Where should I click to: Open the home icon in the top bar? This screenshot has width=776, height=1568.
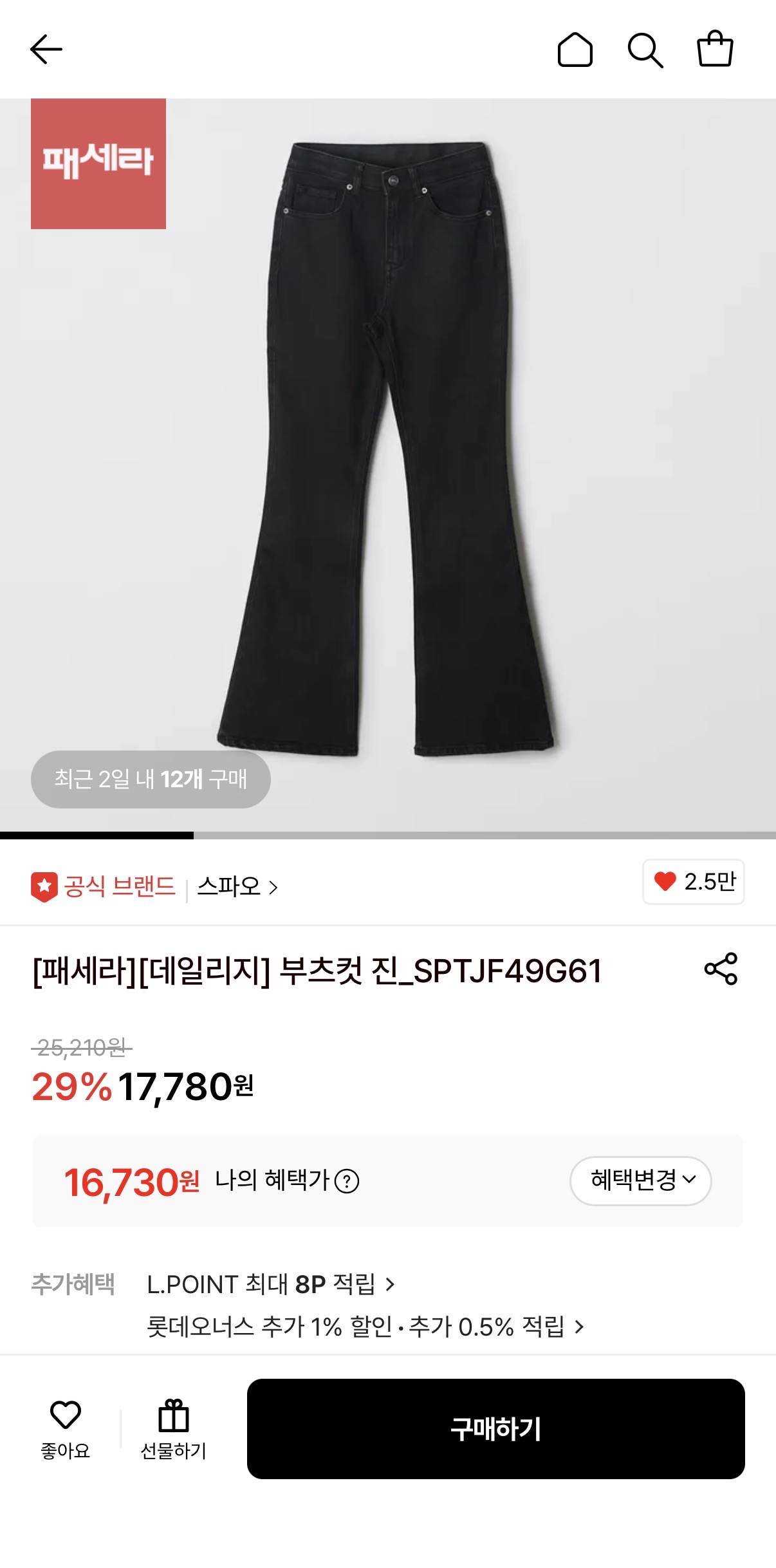[x=575, y=50]
